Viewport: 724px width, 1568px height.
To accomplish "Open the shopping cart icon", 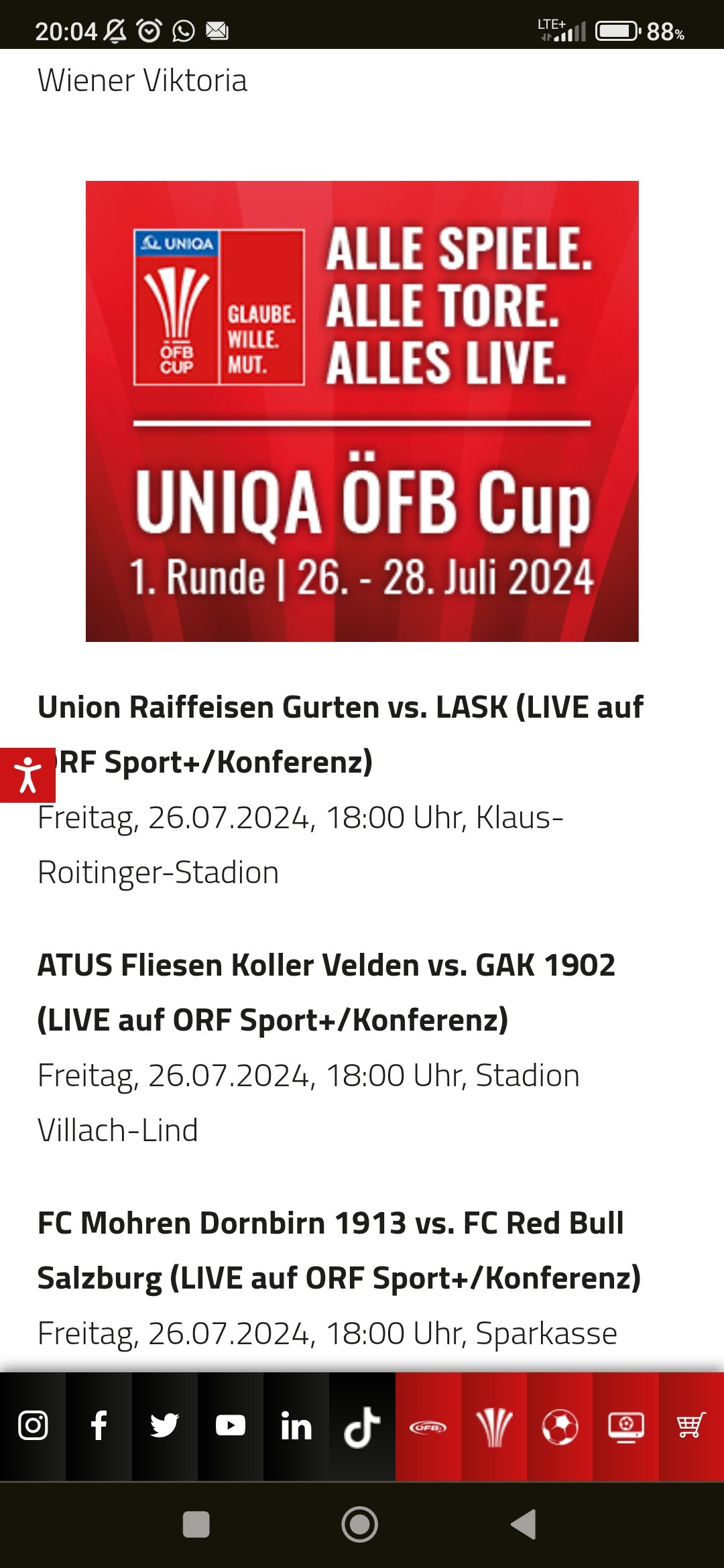I will 691,1426.
